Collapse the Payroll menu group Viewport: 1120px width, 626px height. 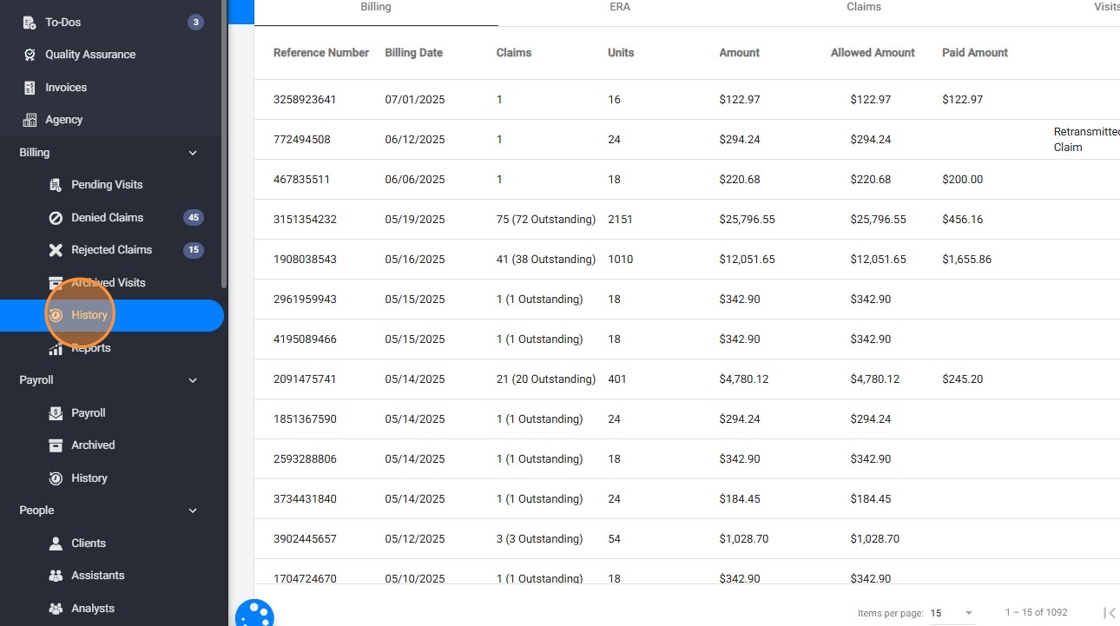point(192,380)
